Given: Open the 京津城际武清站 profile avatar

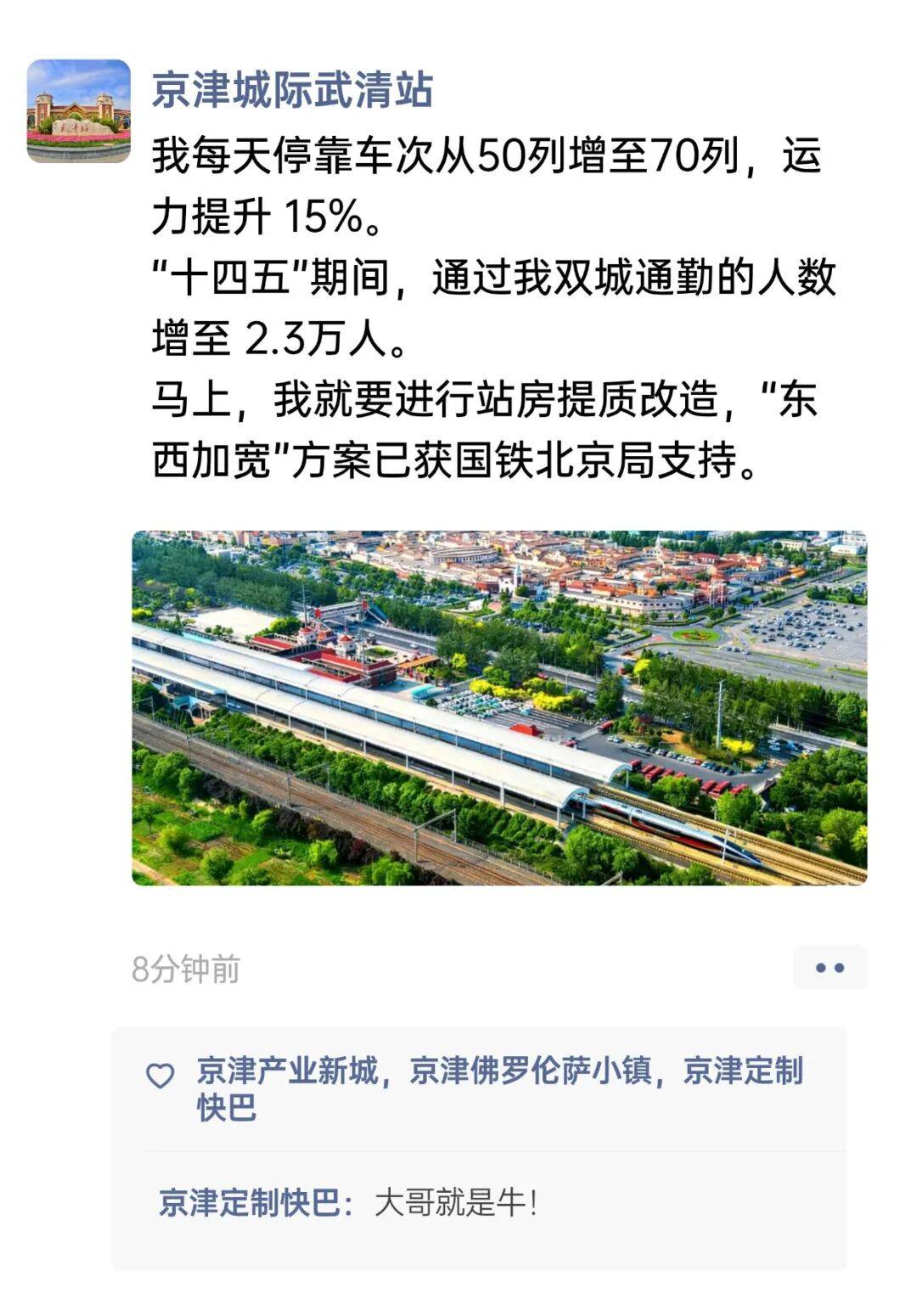Looking at the screenshot, I should click(x=79, y=110).
